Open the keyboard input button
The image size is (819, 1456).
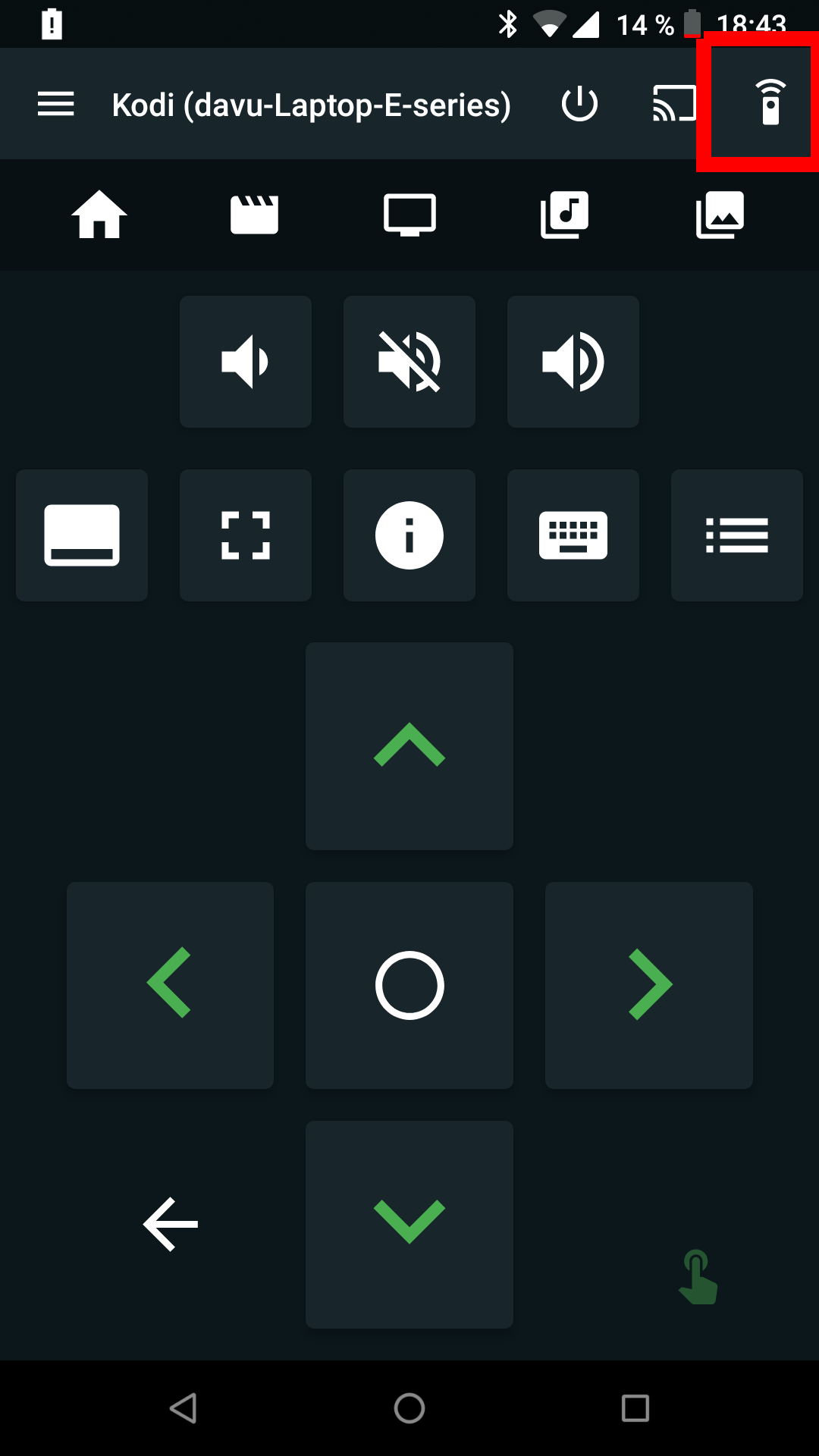573,535
